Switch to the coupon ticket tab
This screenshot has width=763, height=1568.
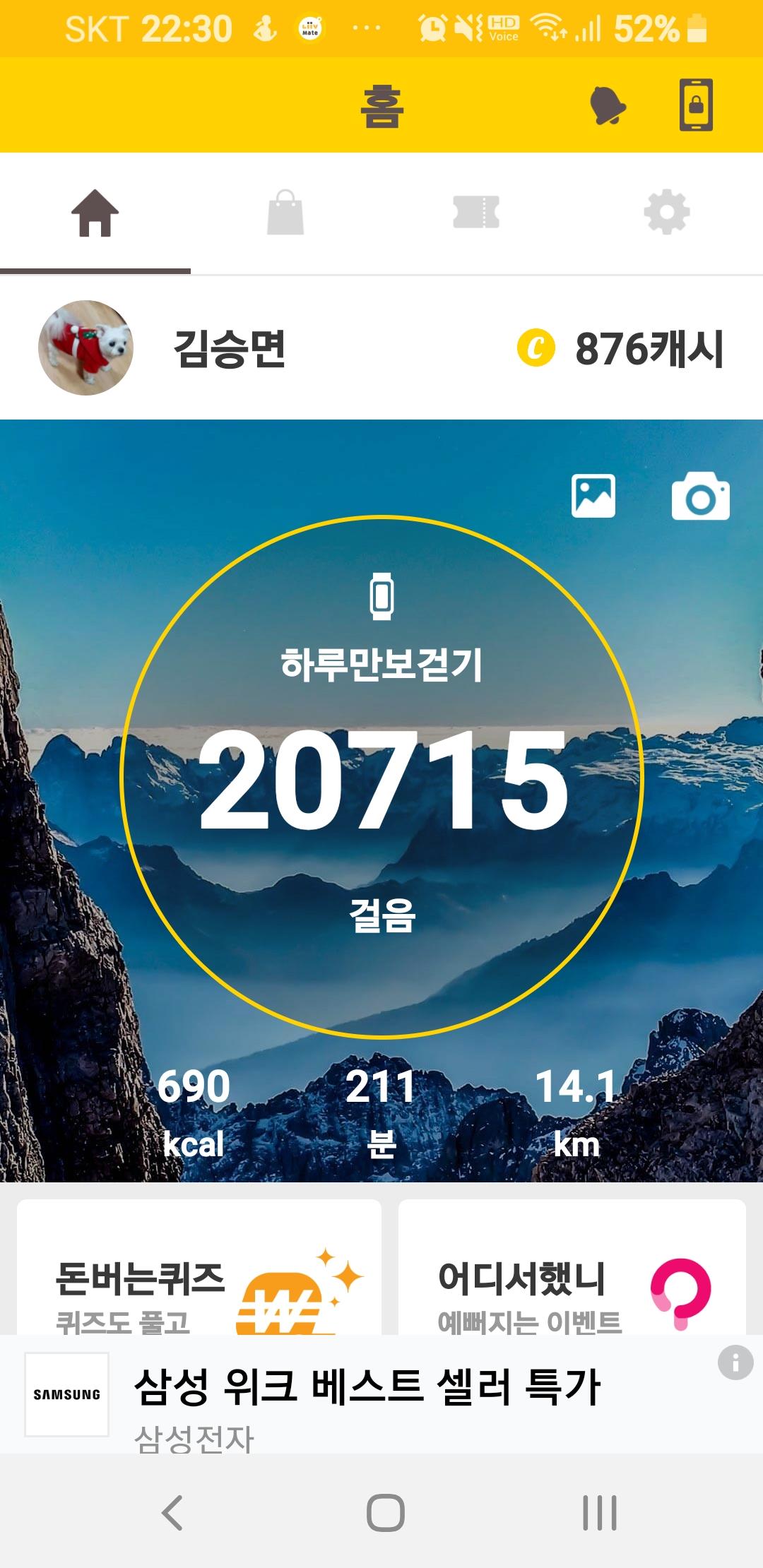[476, 213]
